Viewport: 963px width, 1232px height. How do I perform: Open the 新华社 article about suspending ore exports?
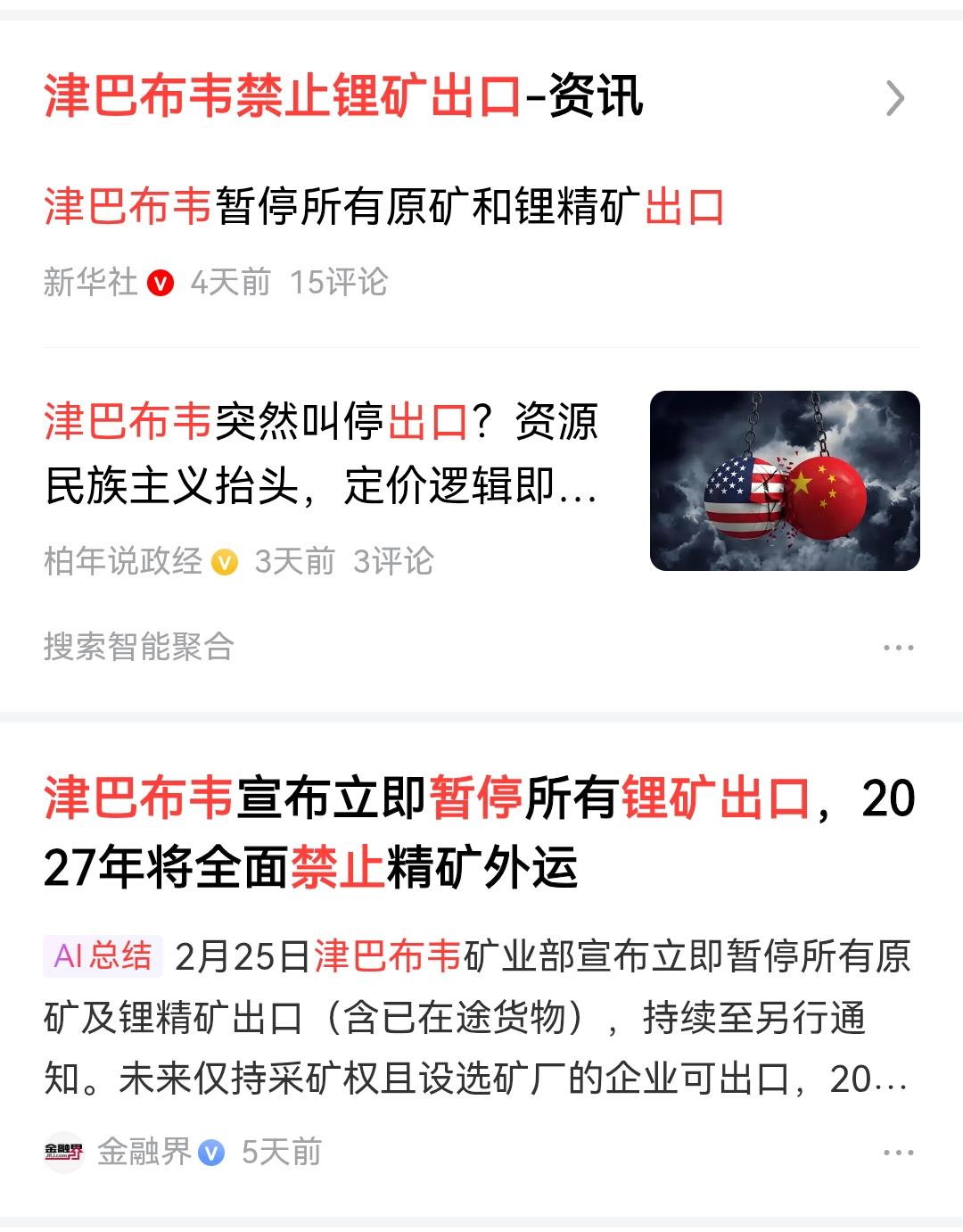point(383,205)
